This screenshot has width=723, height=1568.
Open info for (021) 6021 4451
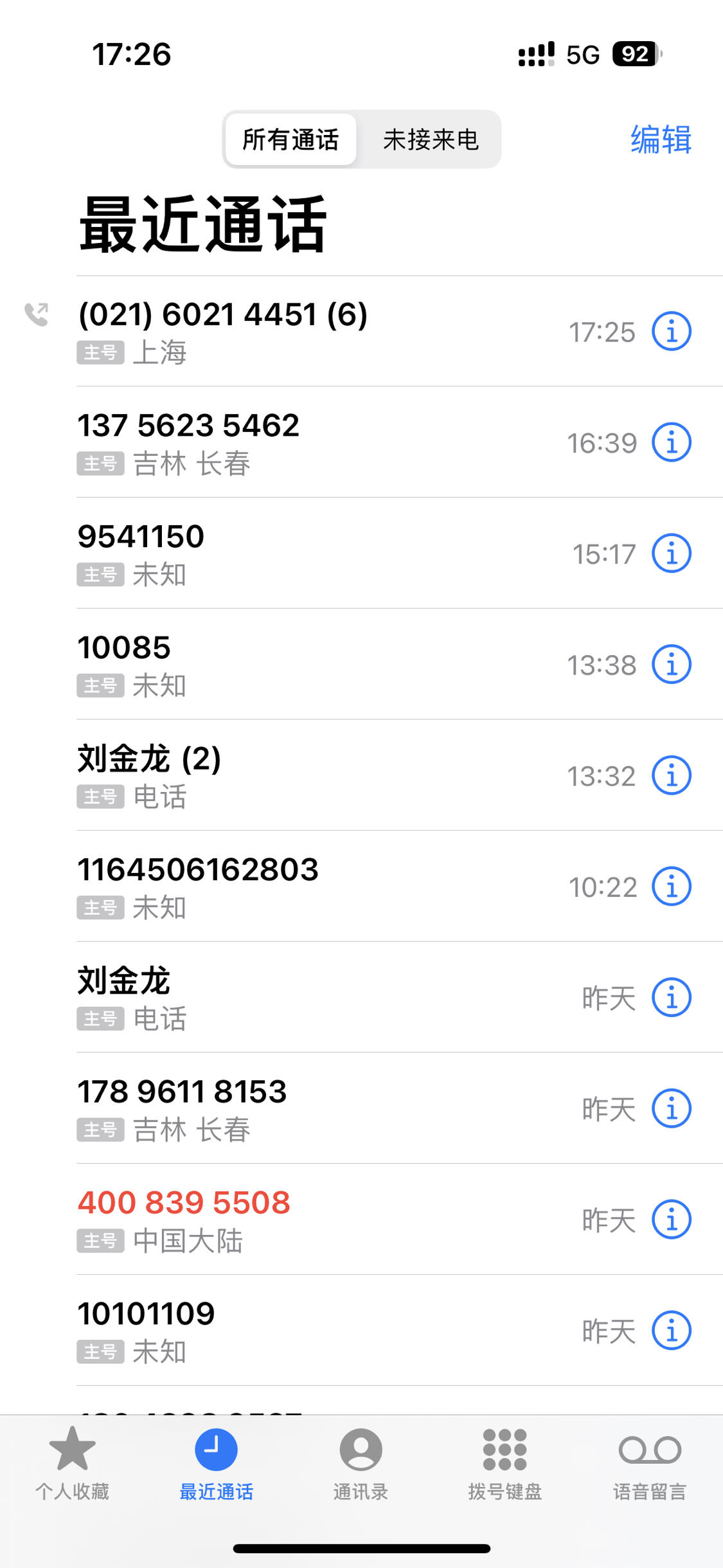[672, 332]
